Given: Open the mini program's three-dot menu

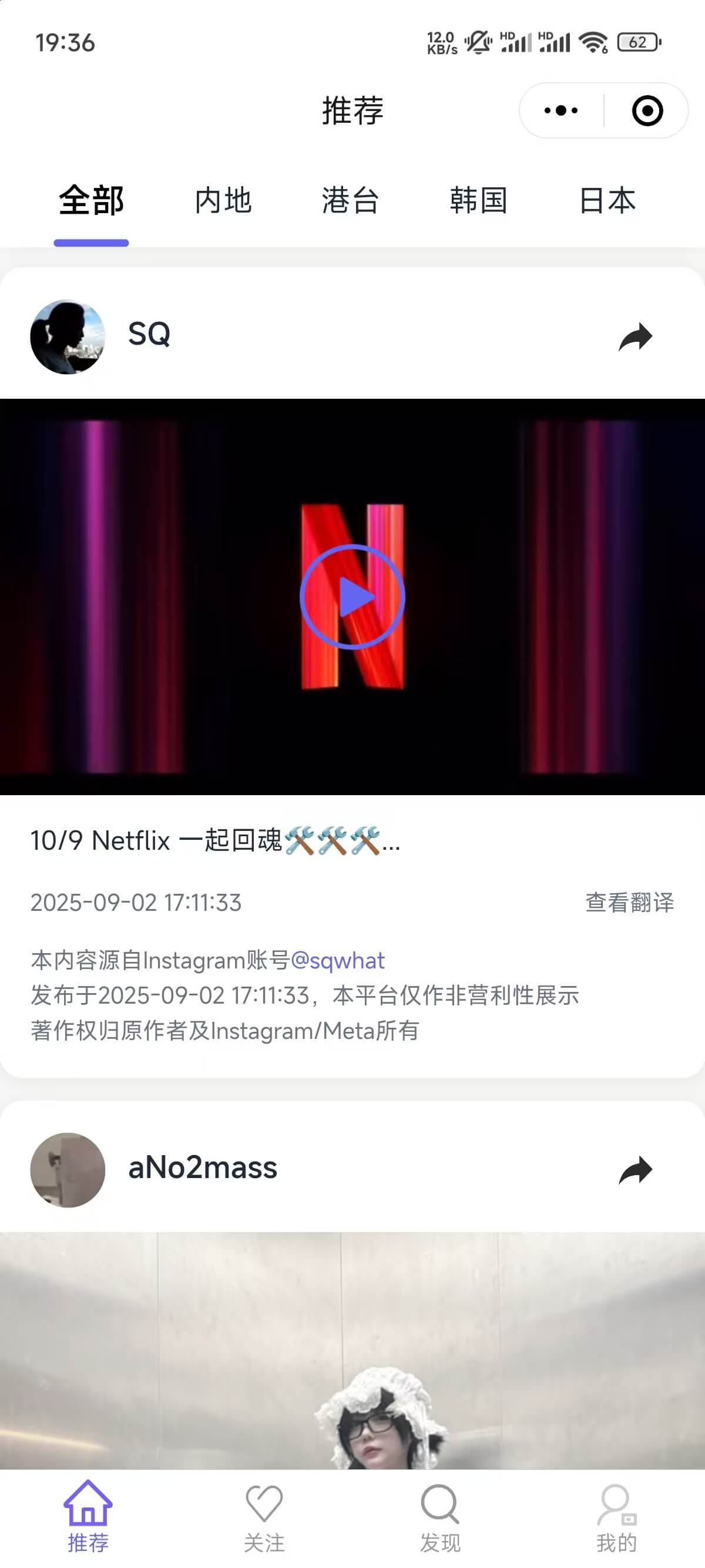Looking at the screenshot, I should click(x=560, y=111).
